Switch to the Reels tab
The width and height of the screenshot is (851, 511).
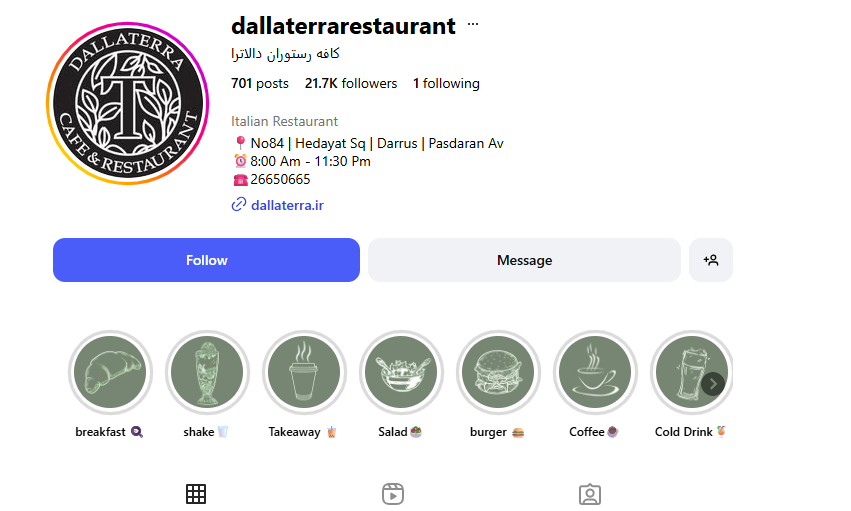393,494
